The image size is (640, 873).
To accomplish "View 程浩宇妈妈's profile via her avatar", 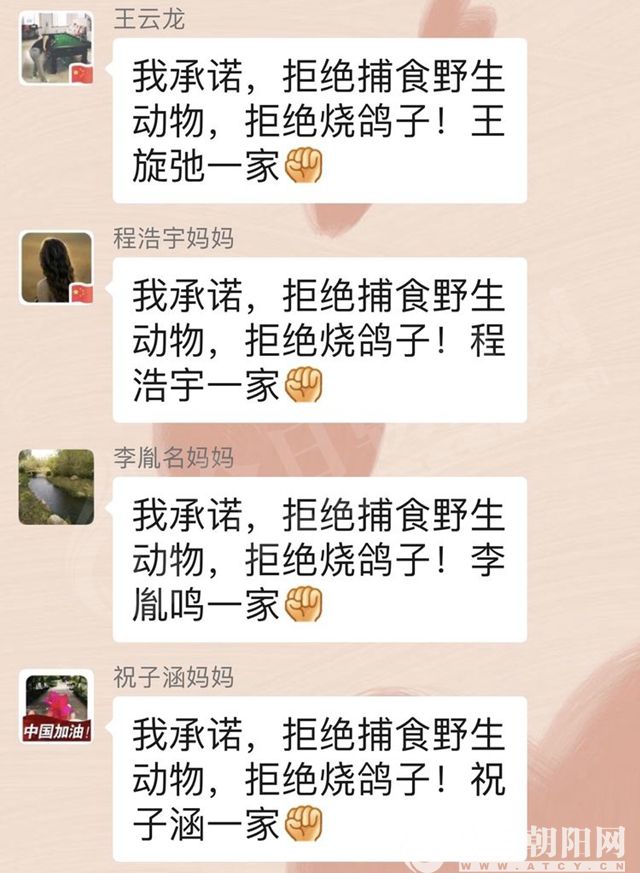I will [x=56, y=267].
